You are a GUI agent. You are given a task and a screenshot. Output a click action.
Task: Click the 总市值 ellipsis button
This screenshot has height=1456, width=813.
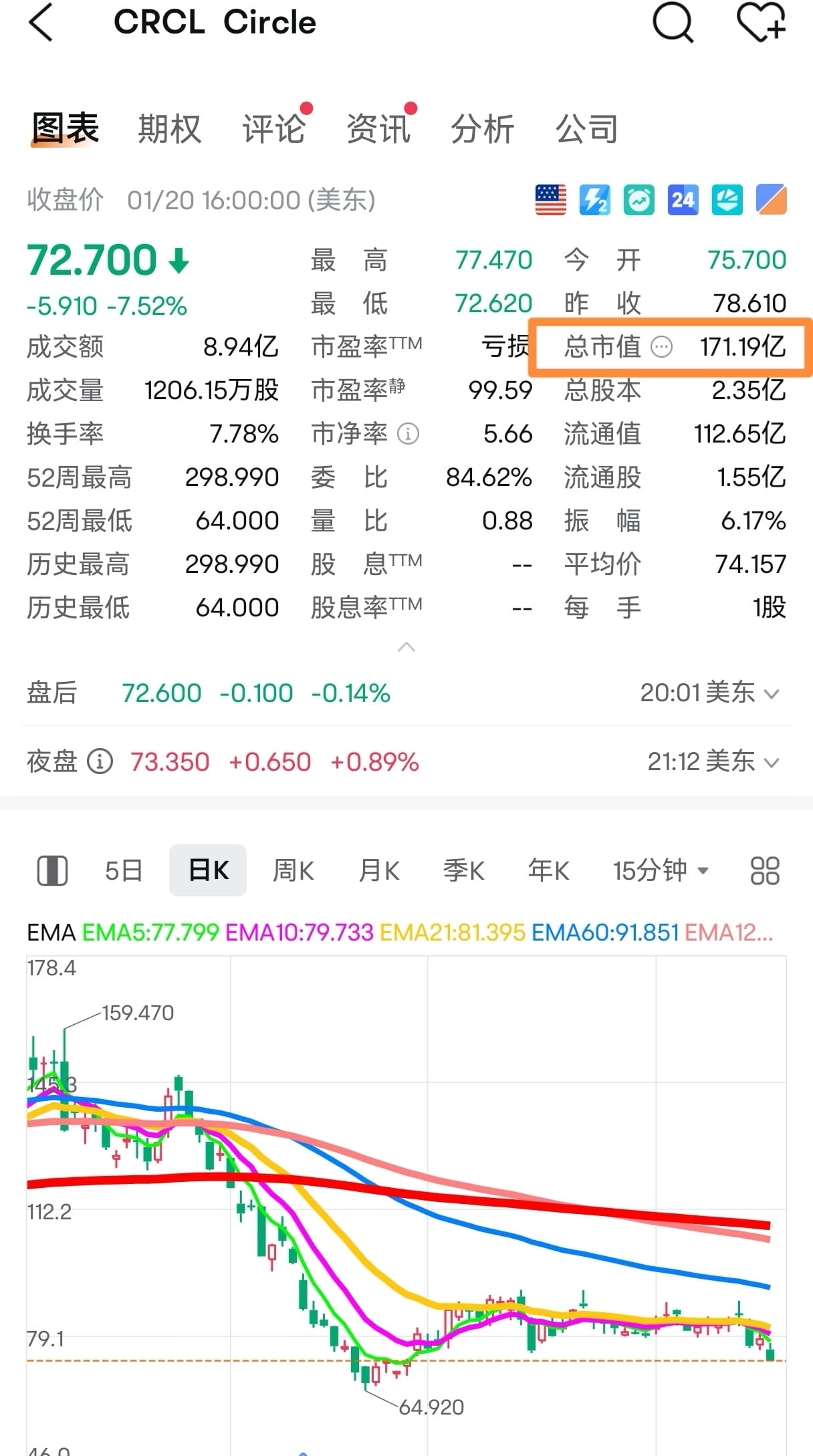pyautogui.click(x=662, y=347)
